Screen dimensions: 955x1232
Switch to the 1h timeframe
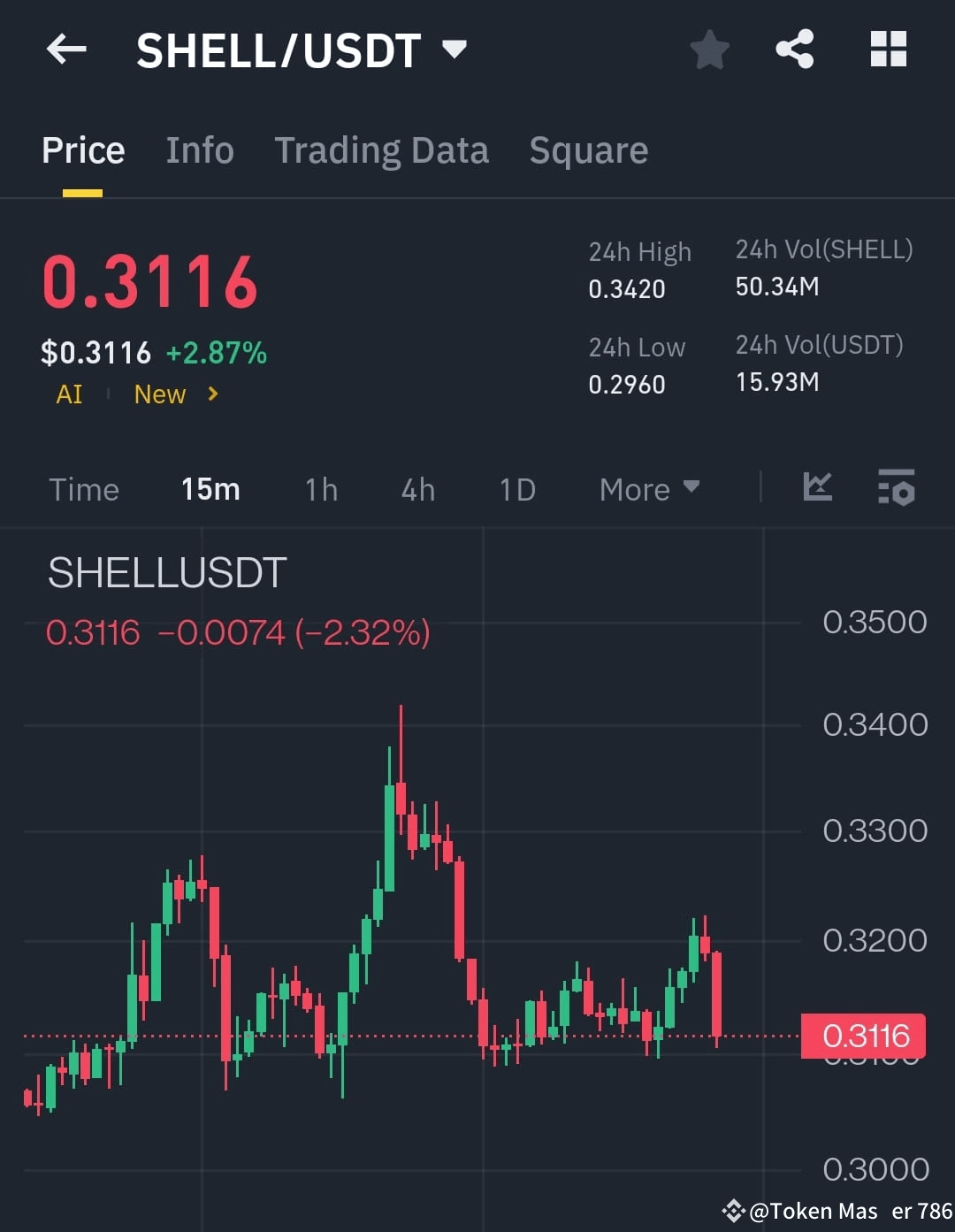click(x=320, y=489)
